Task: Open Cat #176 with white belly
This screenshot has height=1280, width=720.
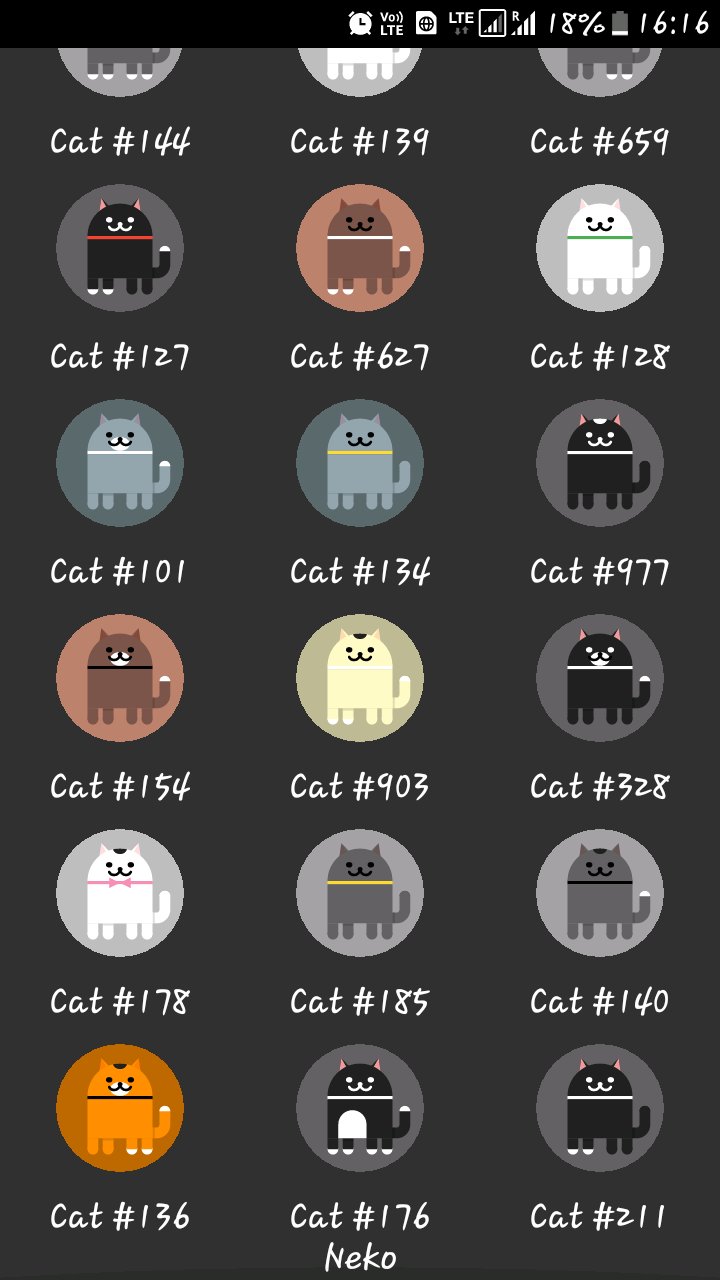Action: pyautogui.click(x=360, y=1108)
